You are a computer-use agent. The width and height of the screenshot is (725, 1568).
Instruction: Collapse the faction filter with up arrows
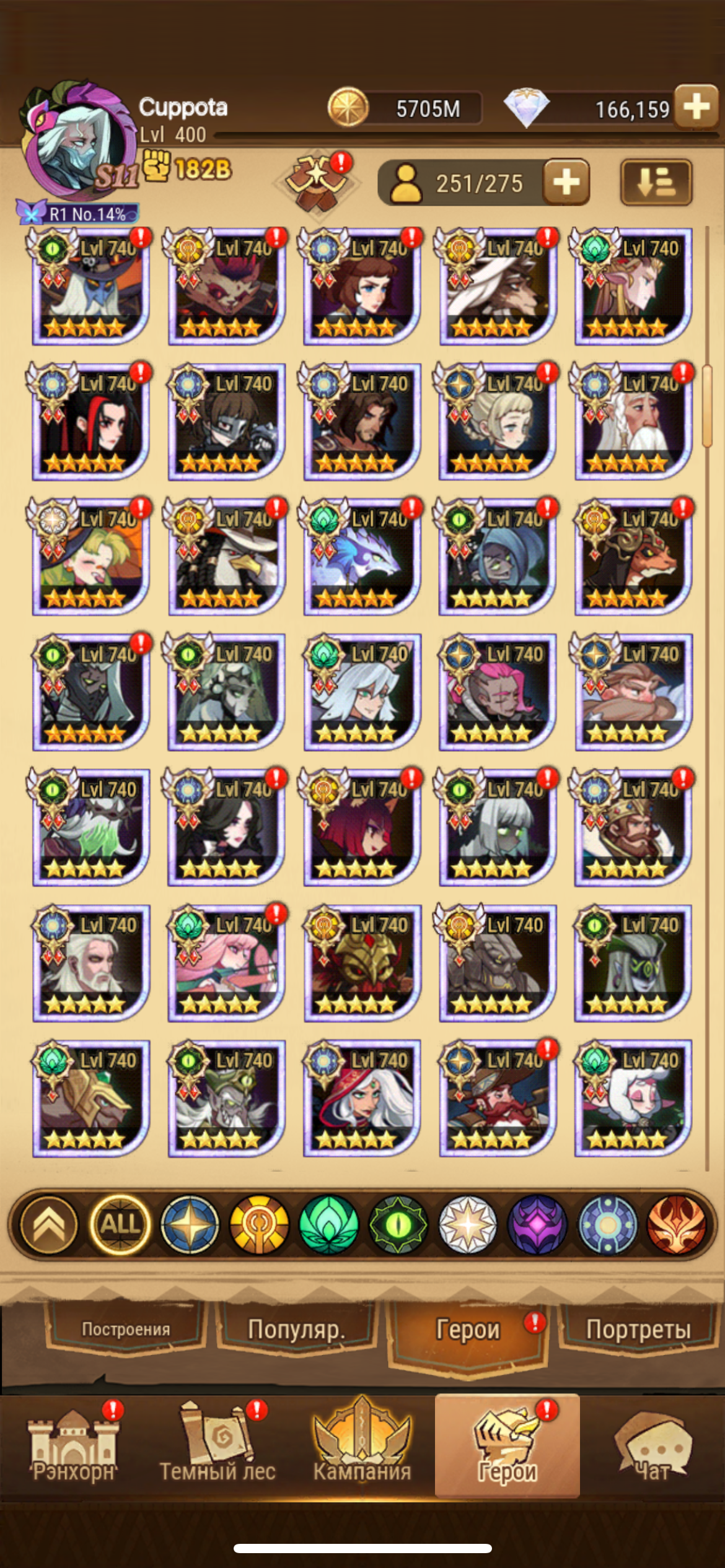coord(49,1224)
